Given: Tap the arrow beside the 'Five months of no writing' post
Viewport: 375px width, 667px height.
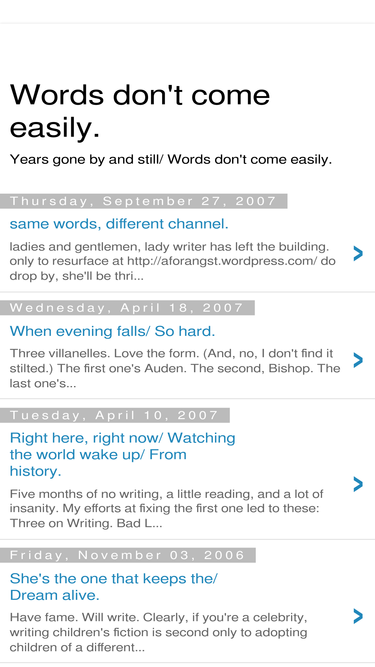Looking at the screenshot, I should pyautogui.click(x=358, y=484).
